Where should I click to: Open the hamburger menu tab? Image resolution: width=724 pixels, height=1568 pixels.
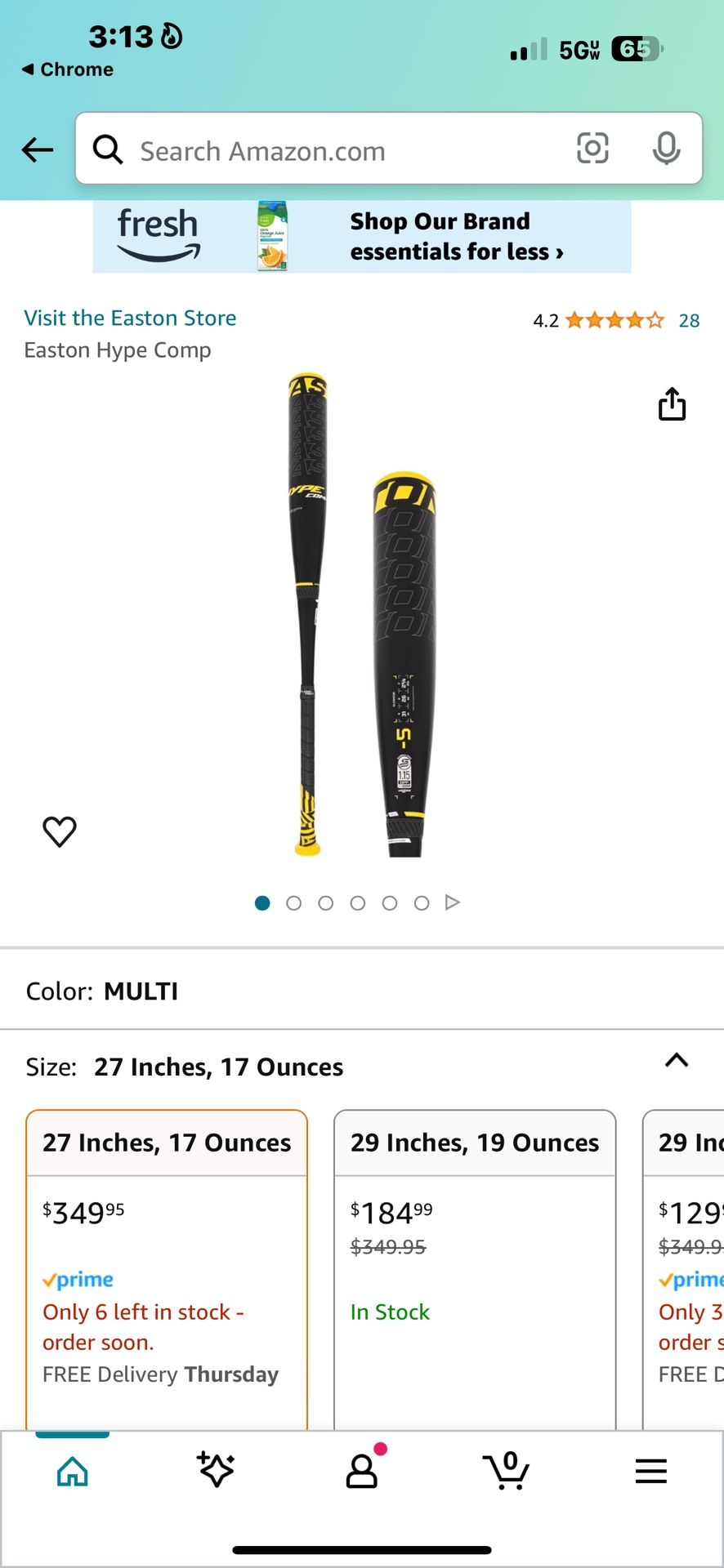point(651,1471)
